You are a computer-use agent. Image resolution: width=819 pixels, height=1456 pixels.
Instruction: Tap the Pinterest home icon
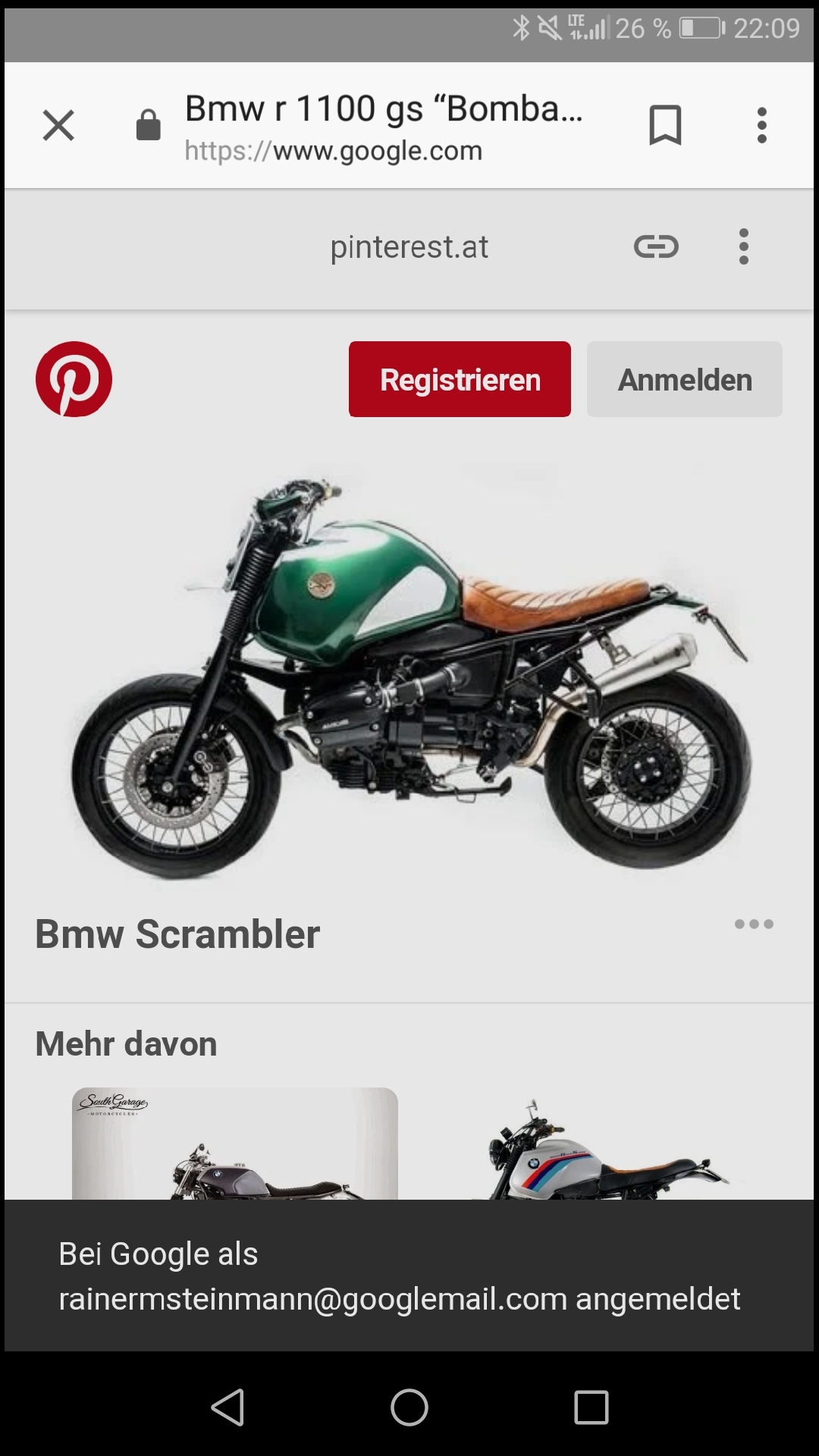74,379
